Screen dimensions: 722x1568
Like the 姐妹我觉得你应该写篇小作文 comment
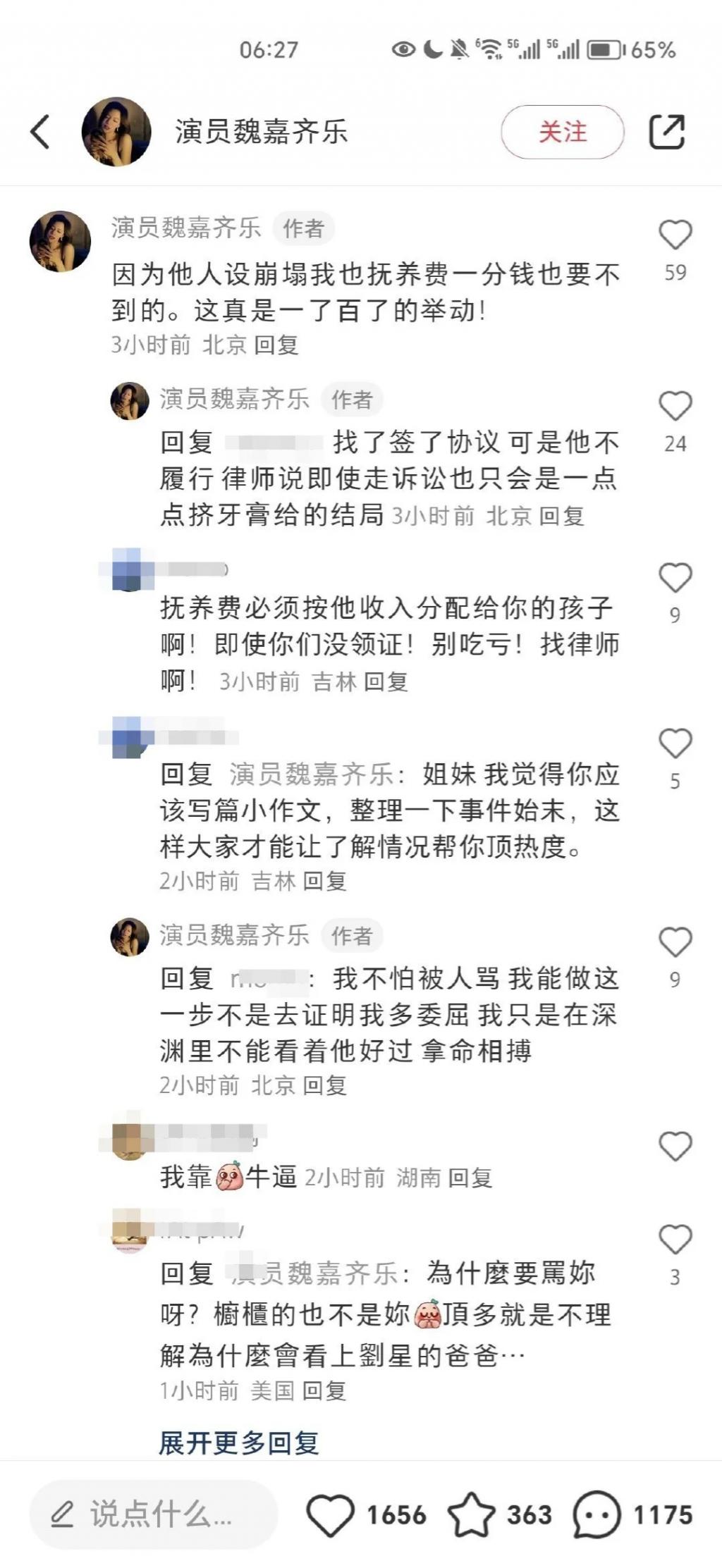(x=675, y=744)
